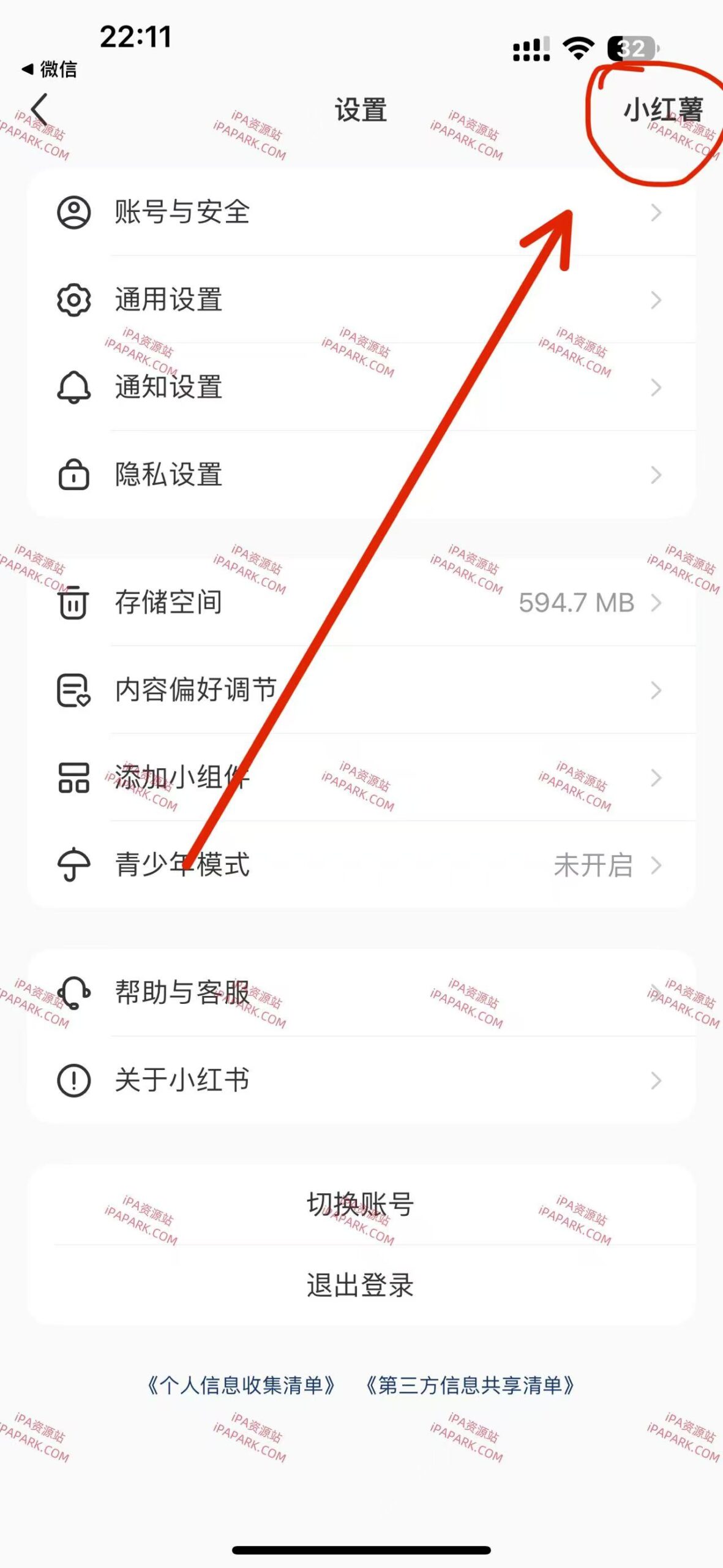Click the trash icon for 存储空间
The height and width of the screenshot is (1568, 723).
(x=73, y=603)
